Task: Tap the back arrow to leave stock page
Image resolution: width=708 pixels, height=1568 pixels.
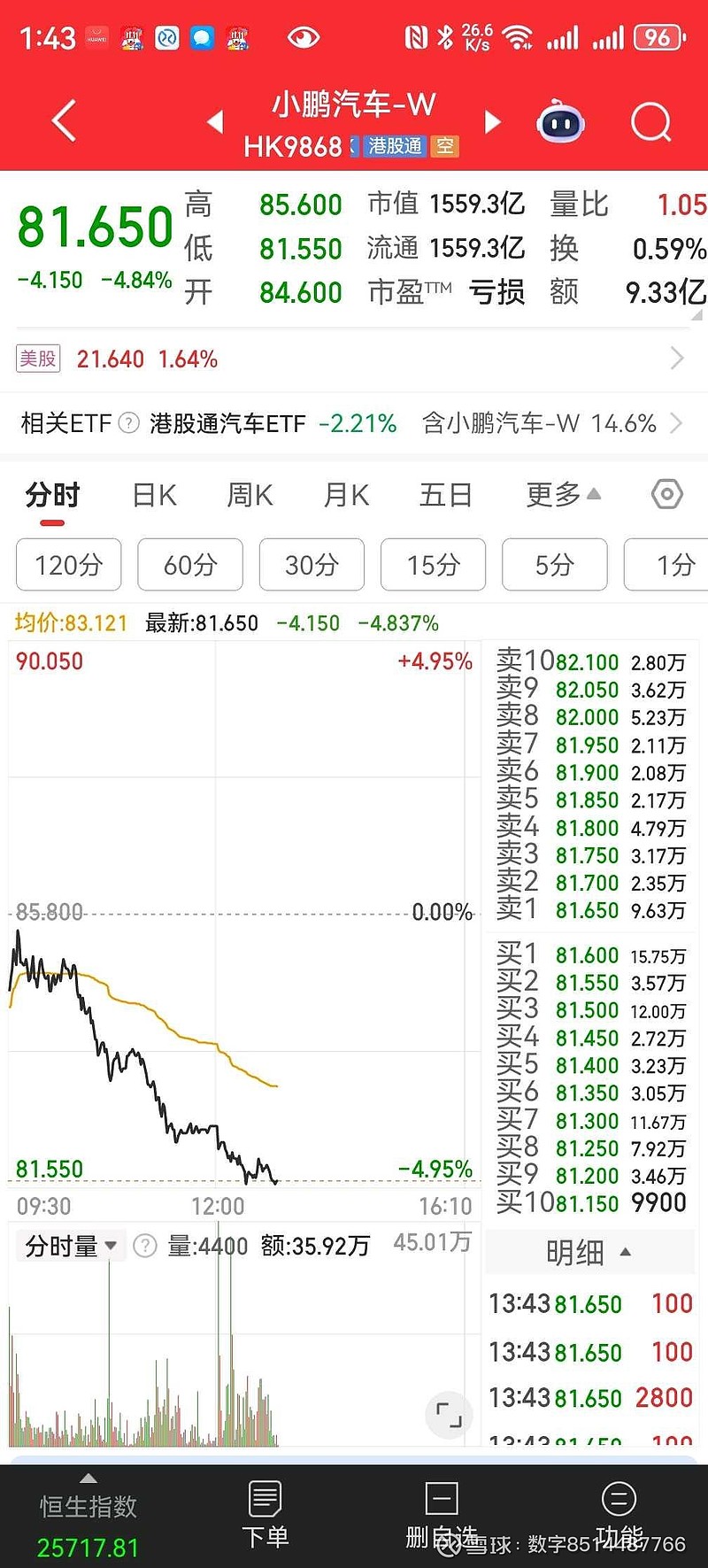Action: click(62, 121)
